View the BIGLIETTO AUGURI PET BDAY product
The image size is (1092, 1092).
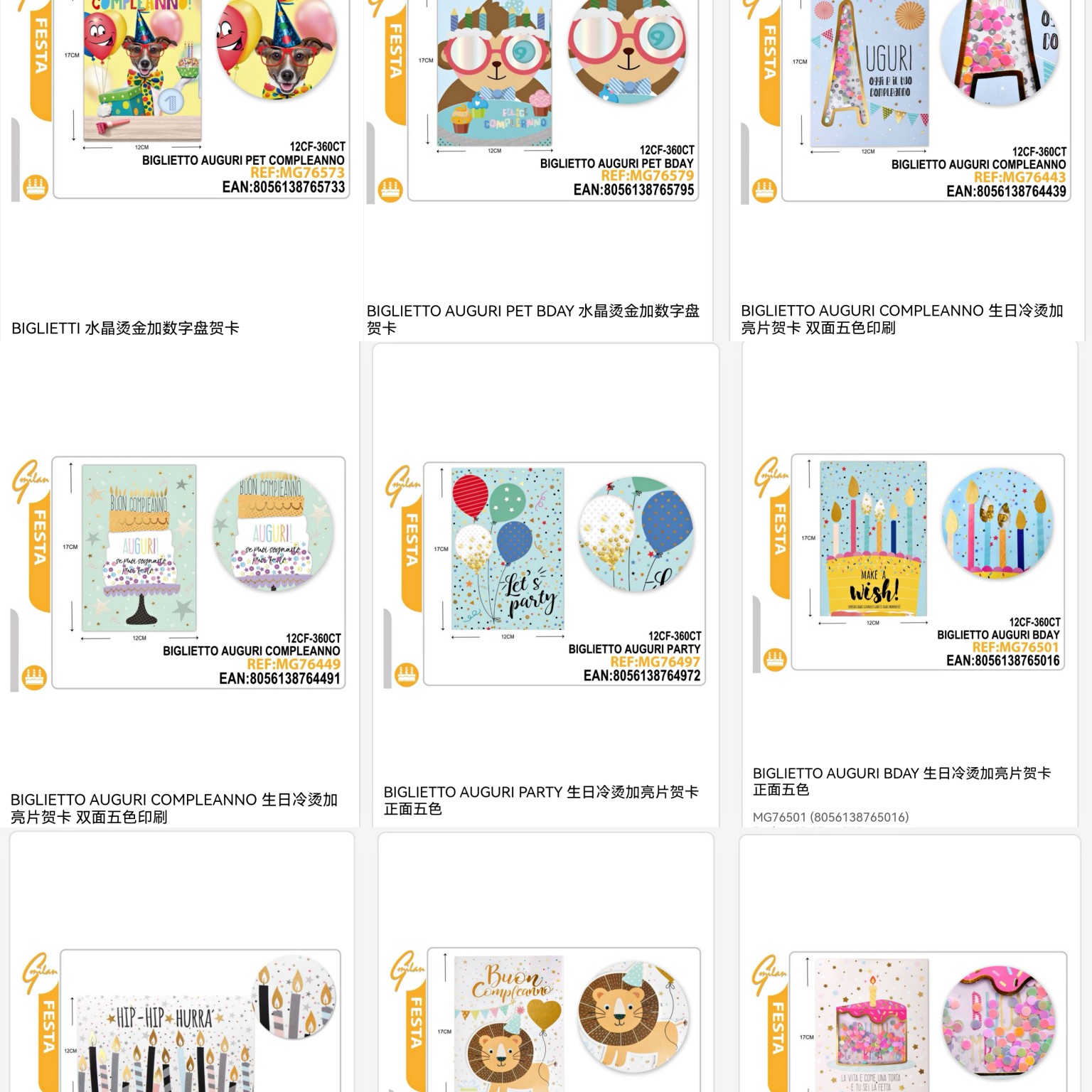coord(538,100)
